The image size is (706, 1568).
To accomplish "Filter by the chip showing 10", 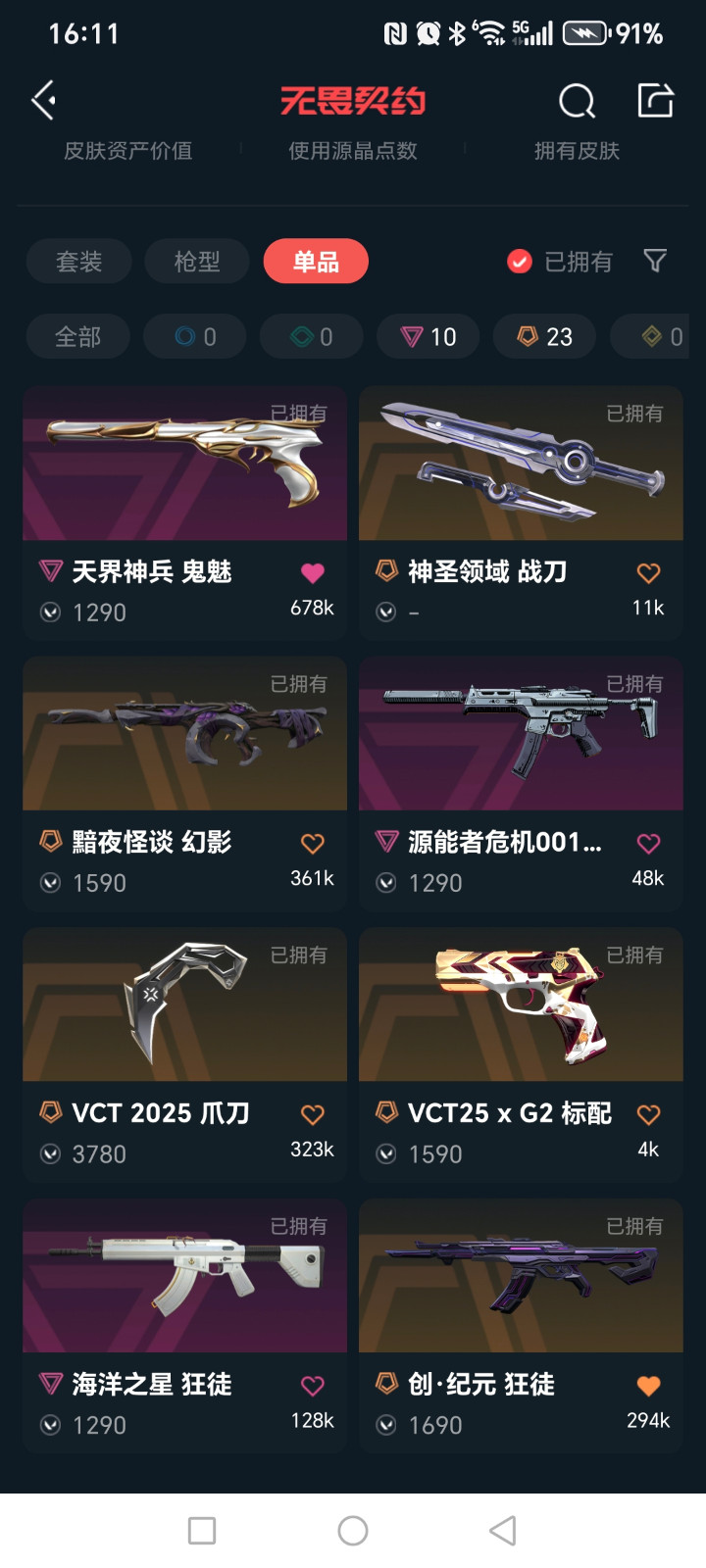I will click(429, 337).
